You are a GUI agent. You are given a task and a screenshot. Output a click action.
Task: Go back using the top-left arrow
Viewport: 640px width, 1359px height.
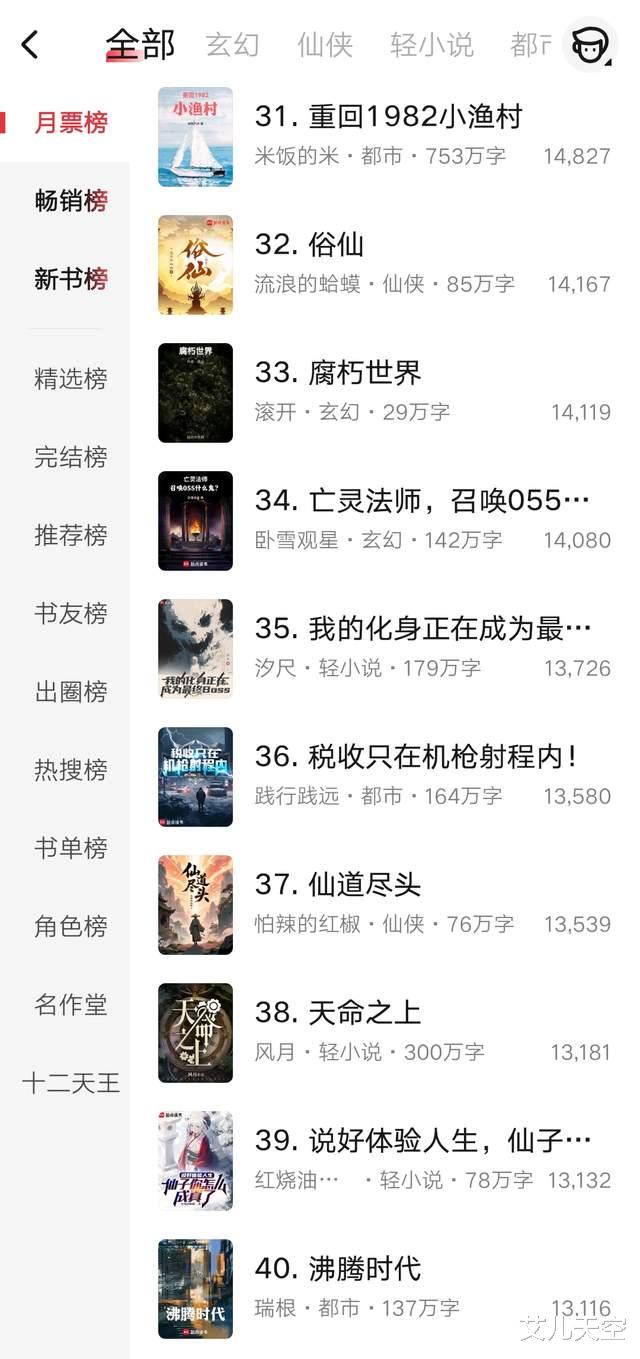pos(30,44)
